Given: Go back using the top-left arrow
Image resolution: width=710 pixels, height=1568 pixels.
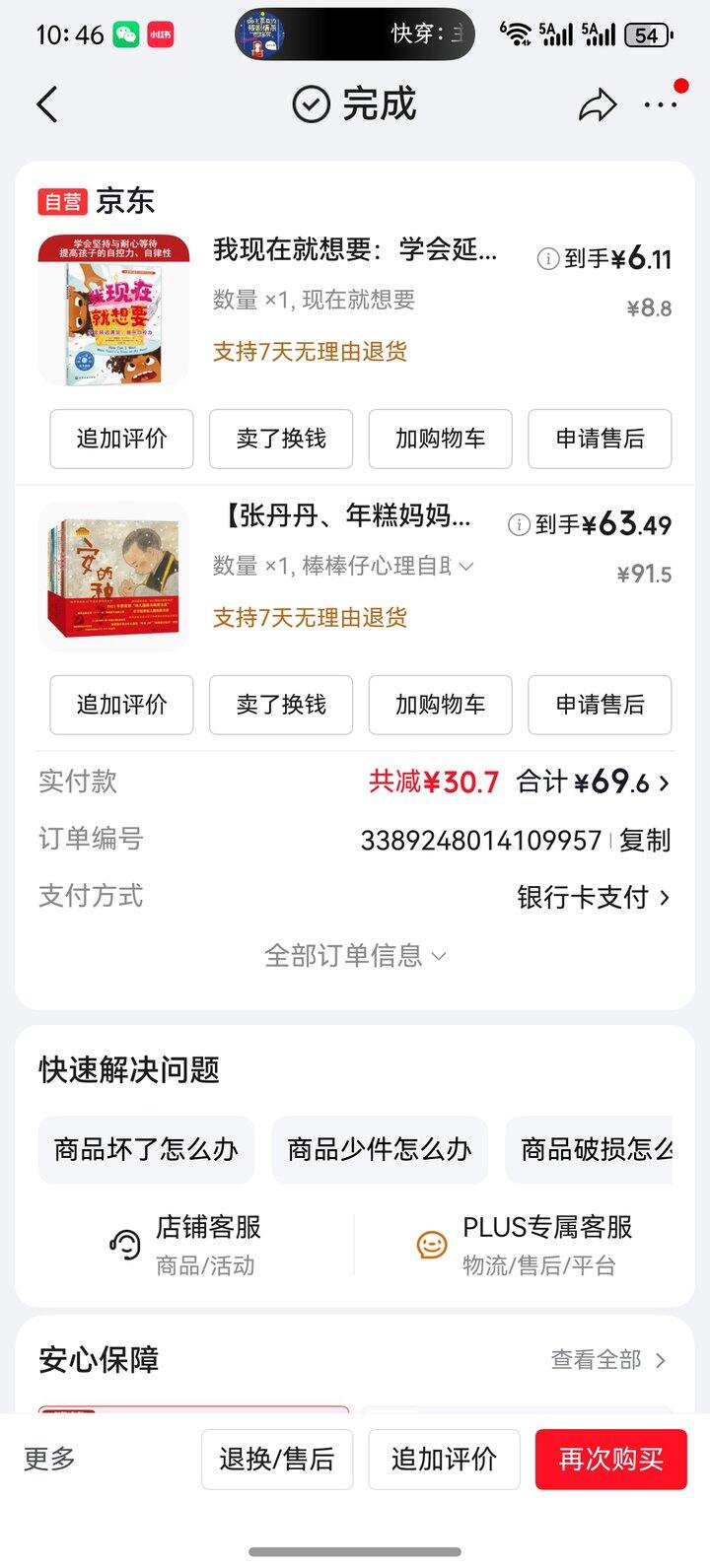Looking at the screenshot, I should (x=47, y=104).
